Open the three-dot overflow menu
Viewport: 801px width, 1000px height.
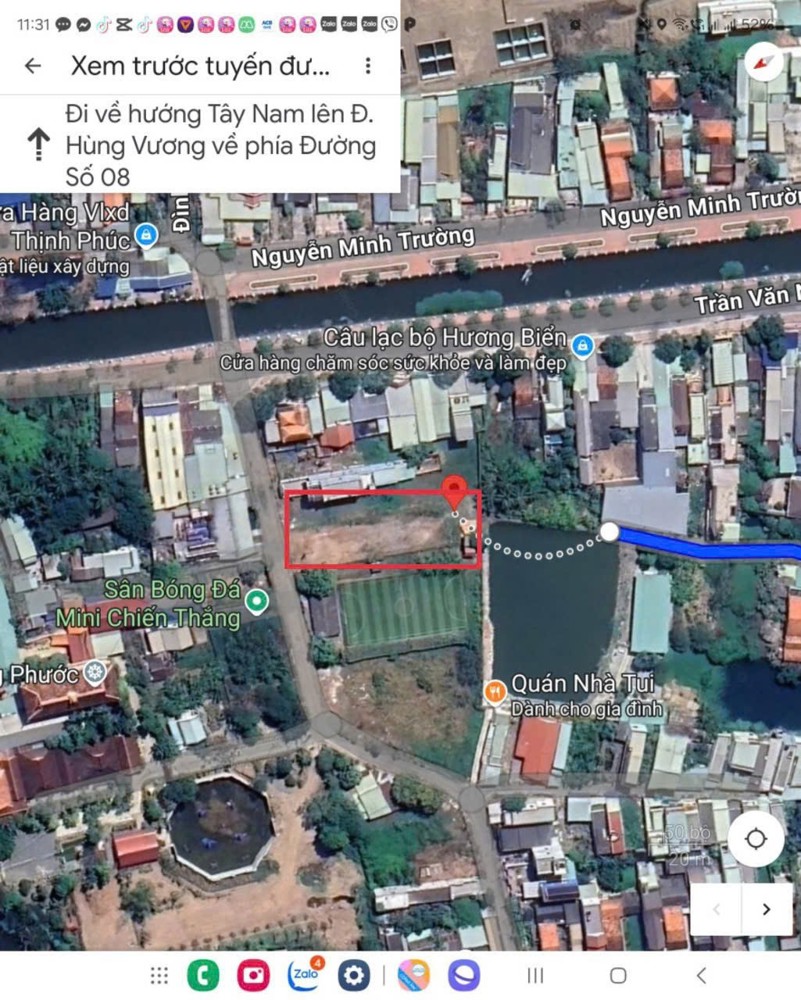coord(368,66)
